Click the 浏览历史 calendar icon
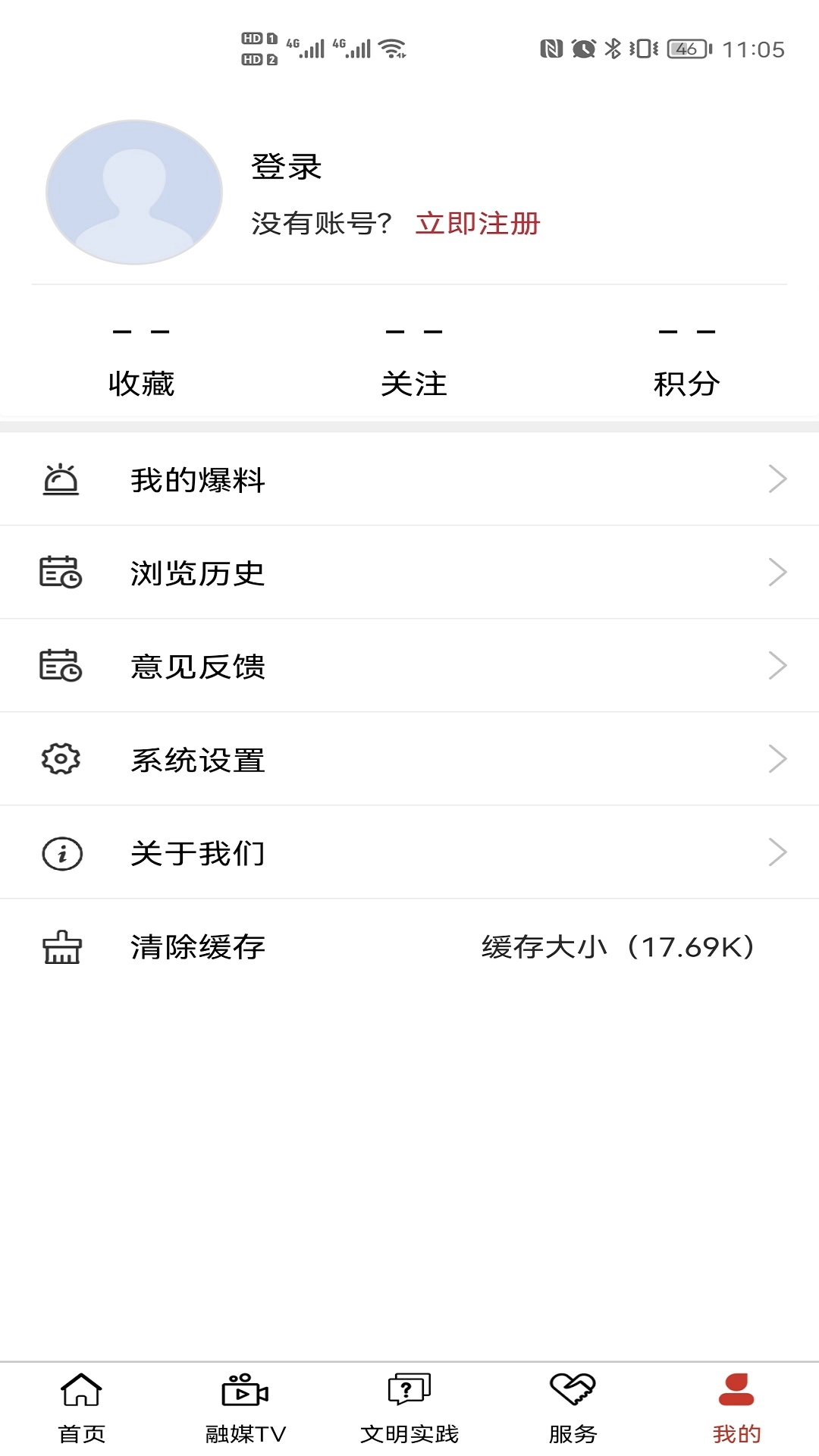This screenshot has height=1456, width=819. [61, 572]
